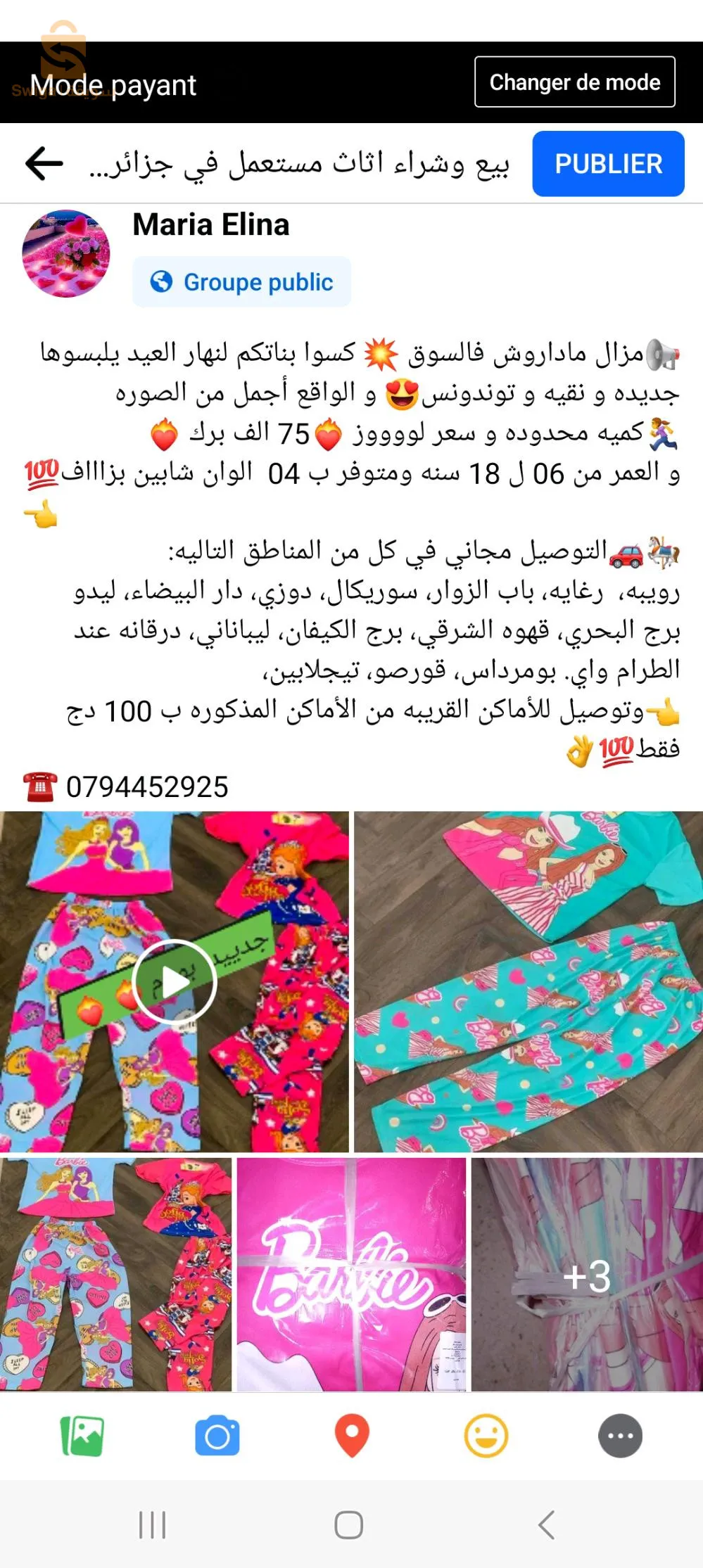Open the Groupe public audience selector
The image size is (703, 1568).
point(241,282)
